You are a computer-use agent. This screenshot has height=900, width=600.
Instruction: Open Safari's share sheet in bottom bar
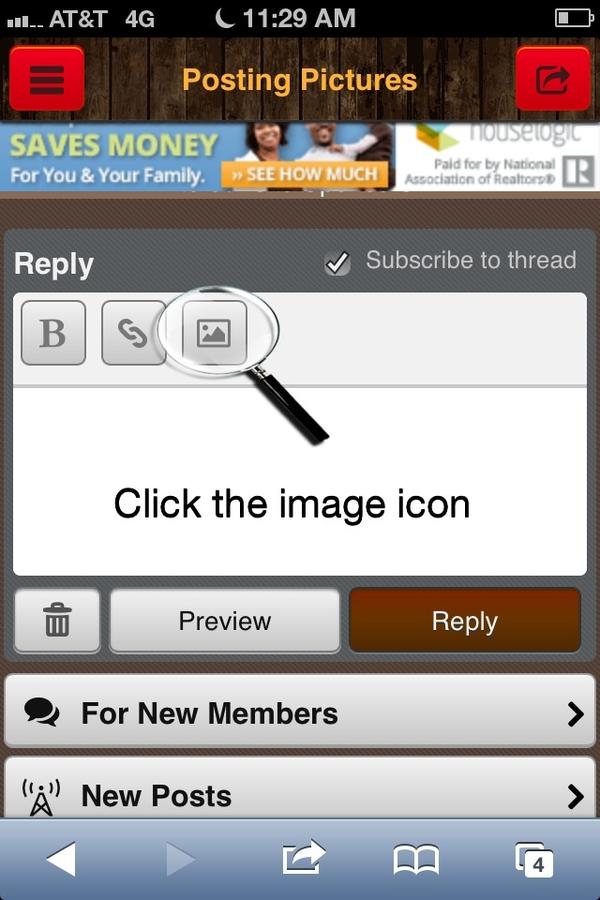(x=304, y=859)
